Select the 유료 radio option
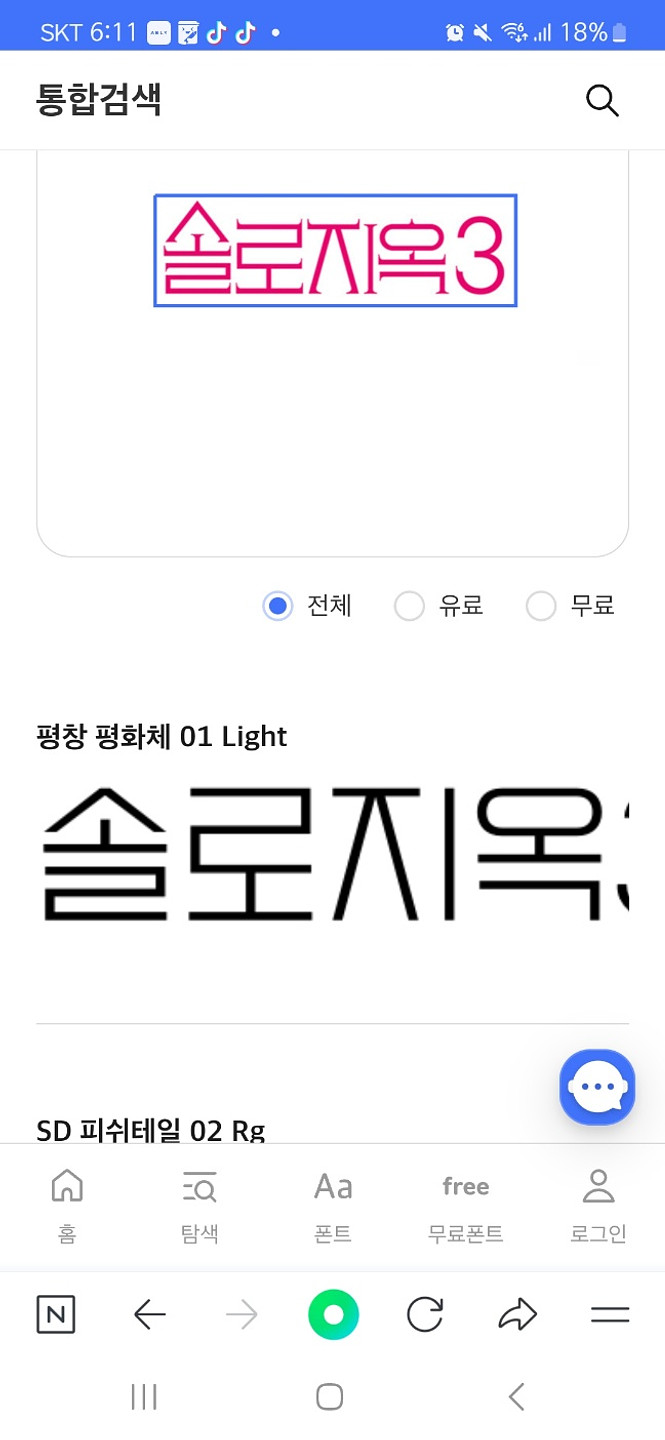The height and width of the screenshot is (1440, 665). point(410,606)
